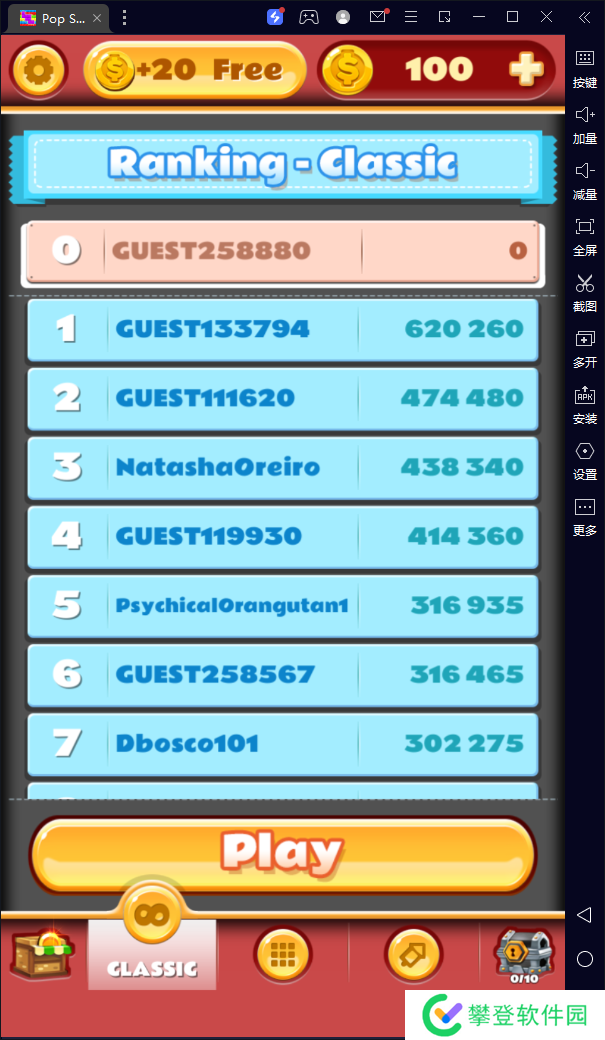Open GUEST133794 ranking entry
Image resolution: width=605 pixels, height=1040 pixels.
pos(282,329)
